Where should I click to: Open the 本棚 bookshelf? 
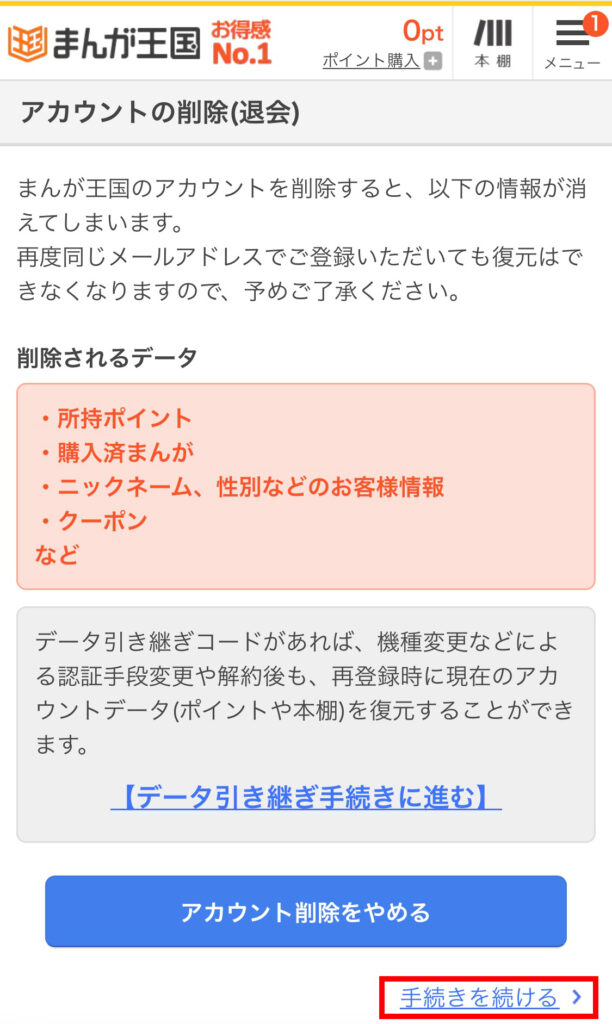point(492,44)
